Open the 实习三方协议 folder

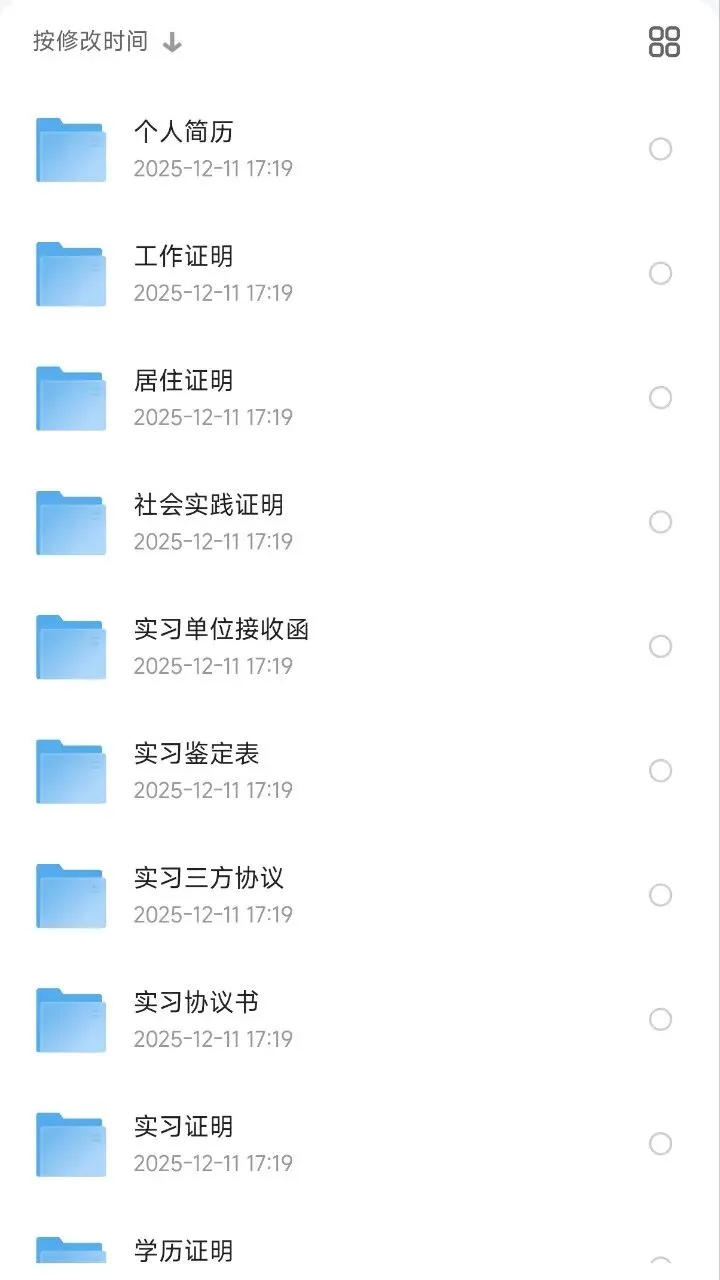pos(208,878)
